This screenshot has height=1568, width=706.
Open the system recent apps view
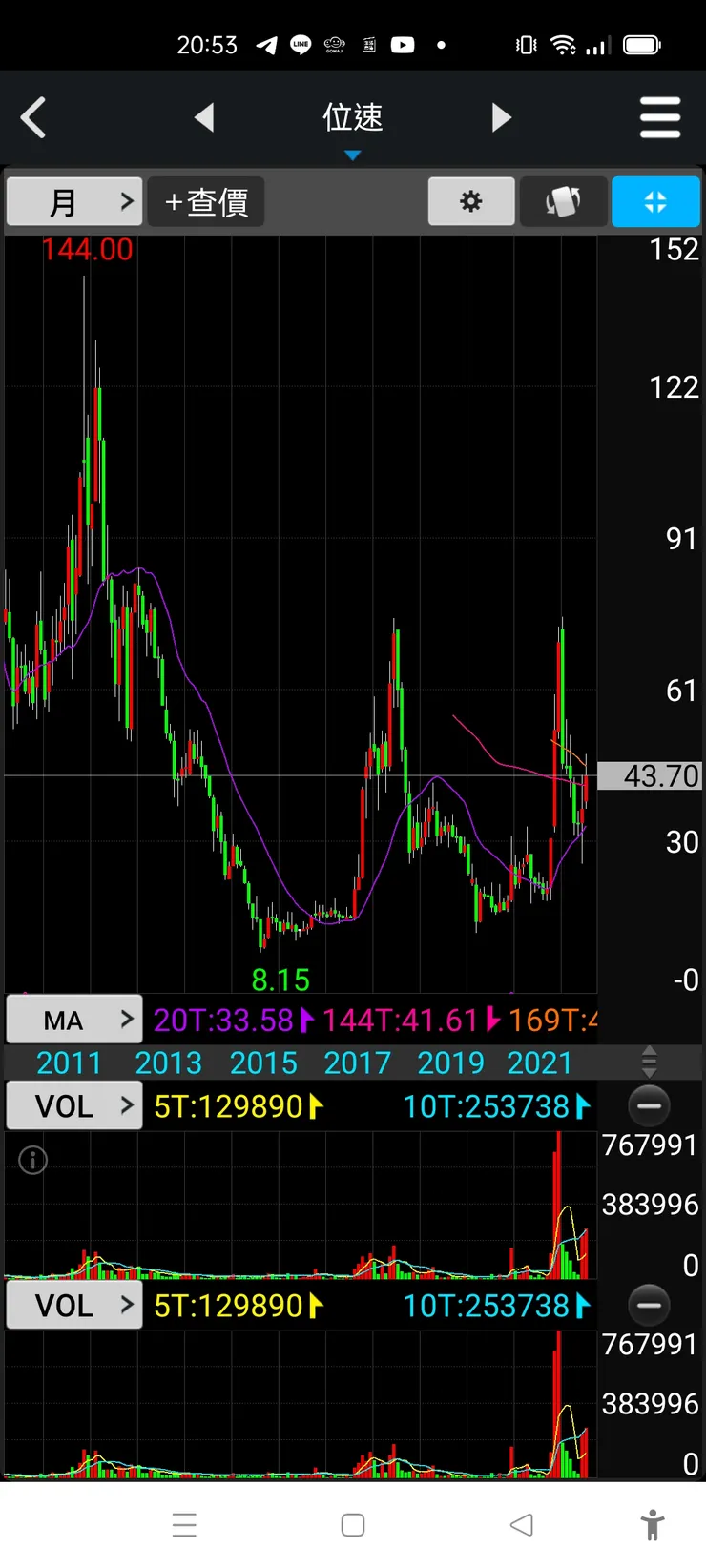click(185, 1525)
